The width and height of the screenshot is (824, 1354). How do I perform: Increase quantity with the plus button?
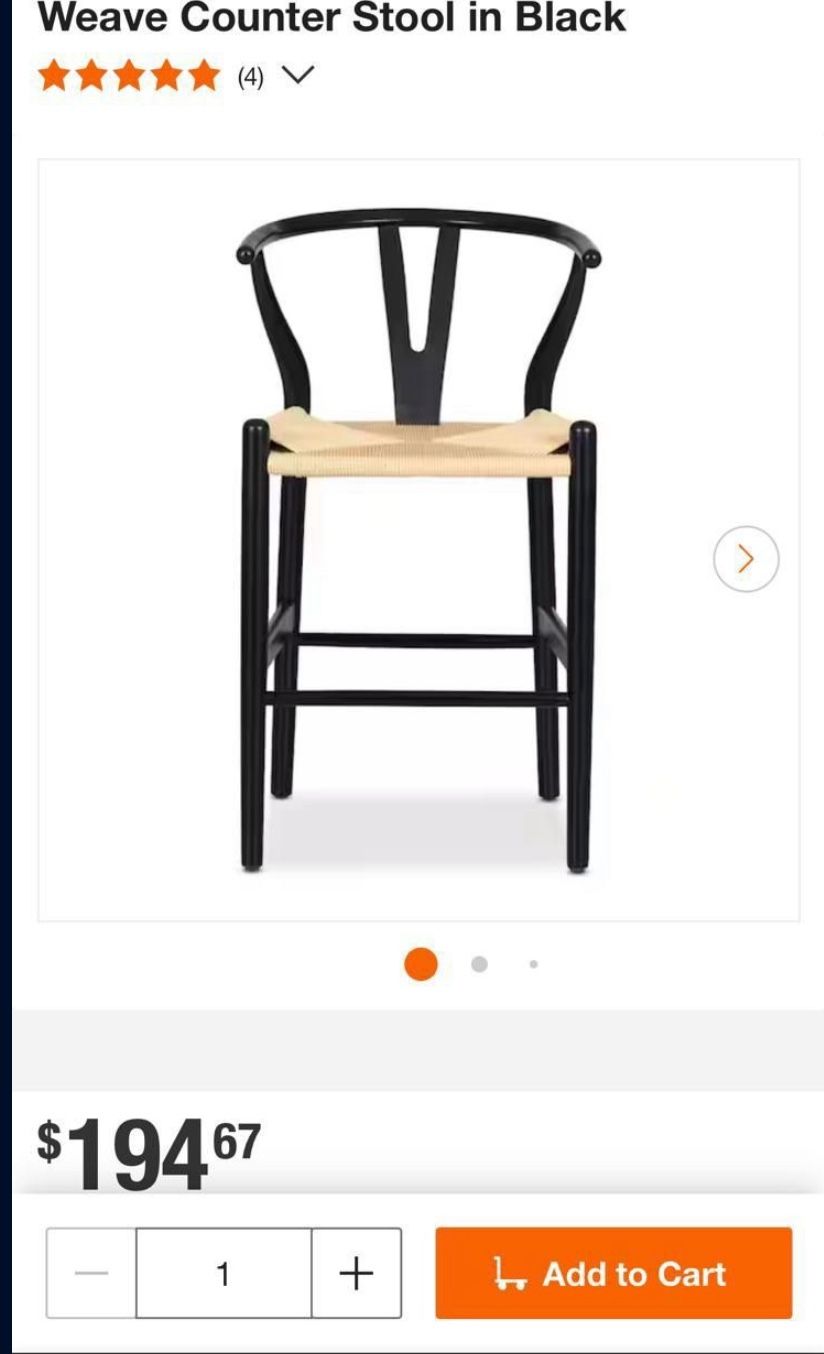(x=356, y=1273)
